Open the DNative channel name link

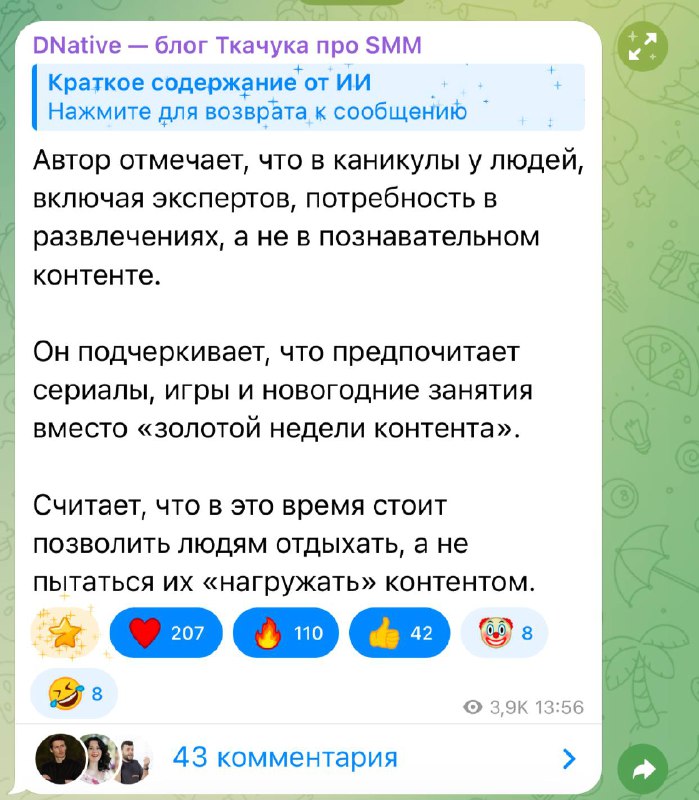click(x=228, y=45)
